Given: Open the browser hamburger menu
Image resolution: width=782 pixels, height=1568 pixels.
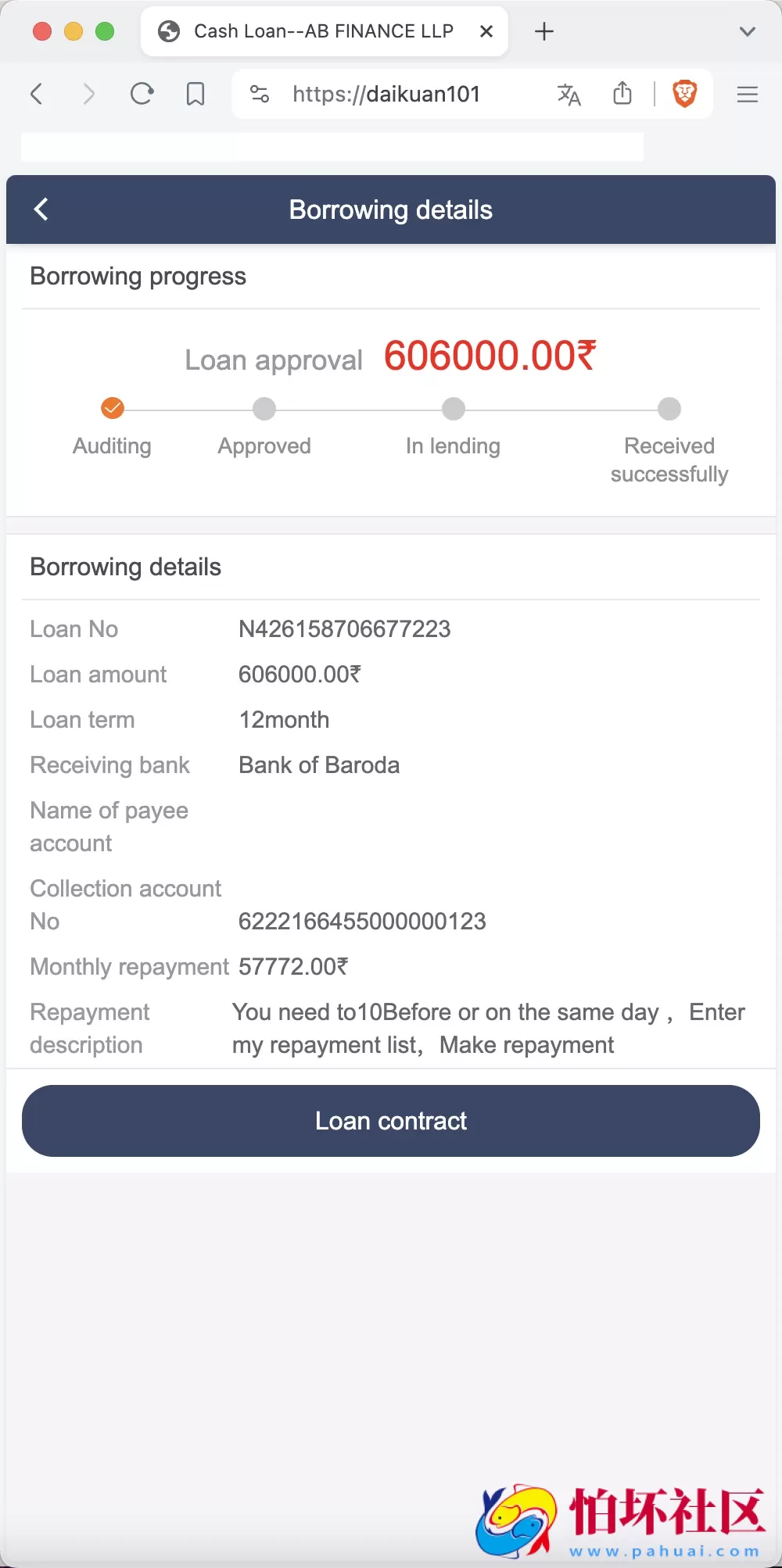Looking at the screenshot, I should click(747, 94).
